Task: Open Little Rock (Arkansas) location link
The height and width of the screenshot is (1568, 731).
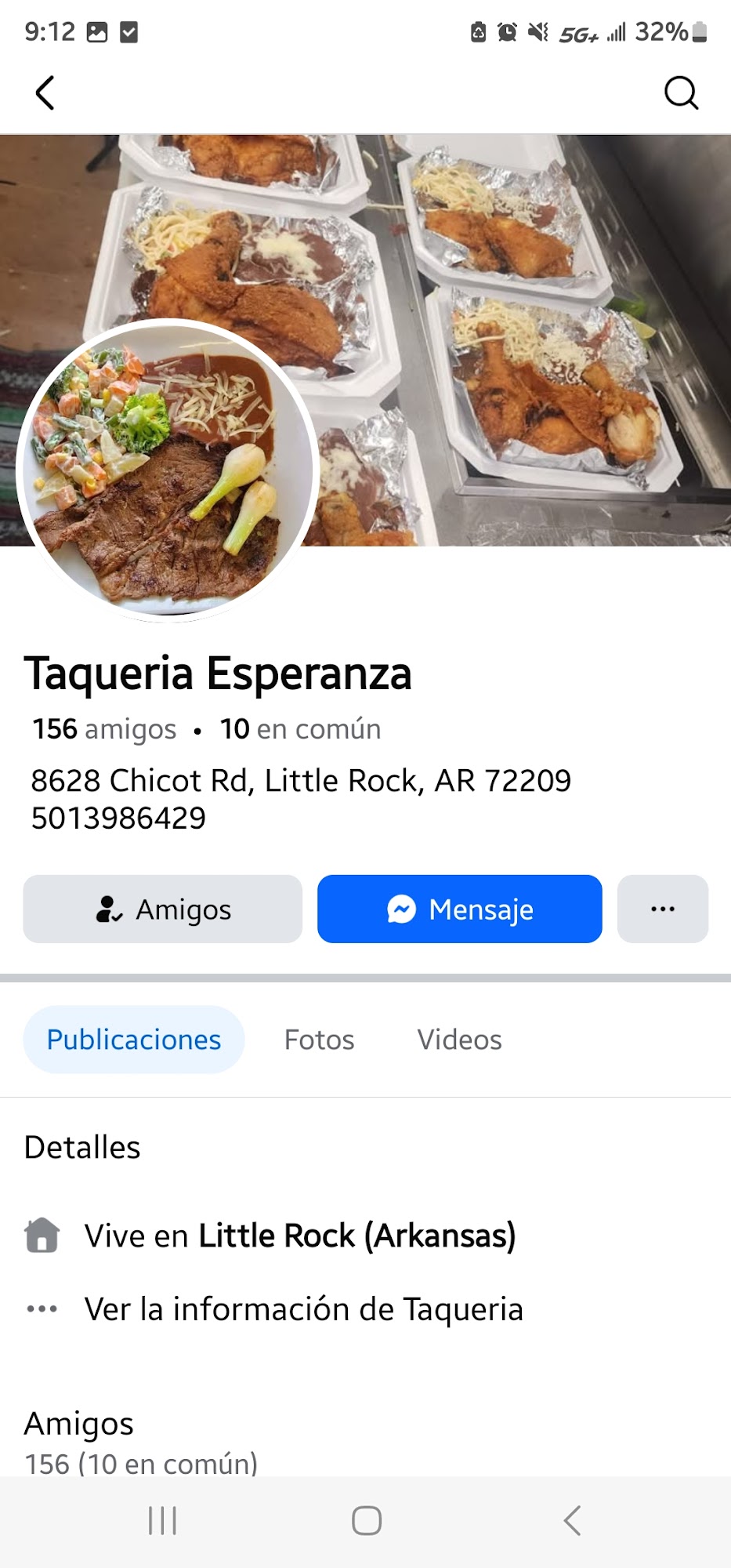Action: (x=356, y=1236)
